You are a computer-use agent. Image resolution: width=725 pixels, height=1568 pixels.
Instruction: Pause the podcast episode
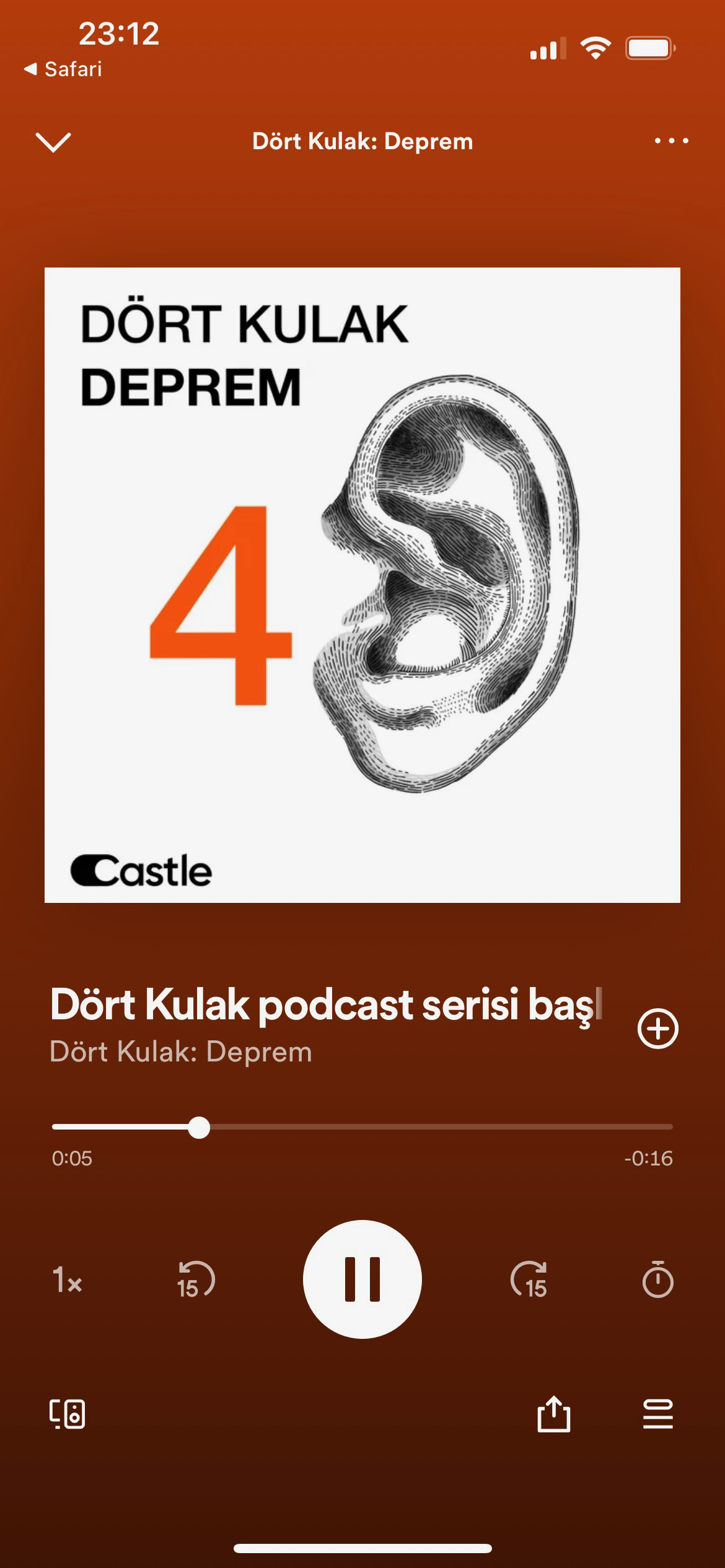(362, 1279)
